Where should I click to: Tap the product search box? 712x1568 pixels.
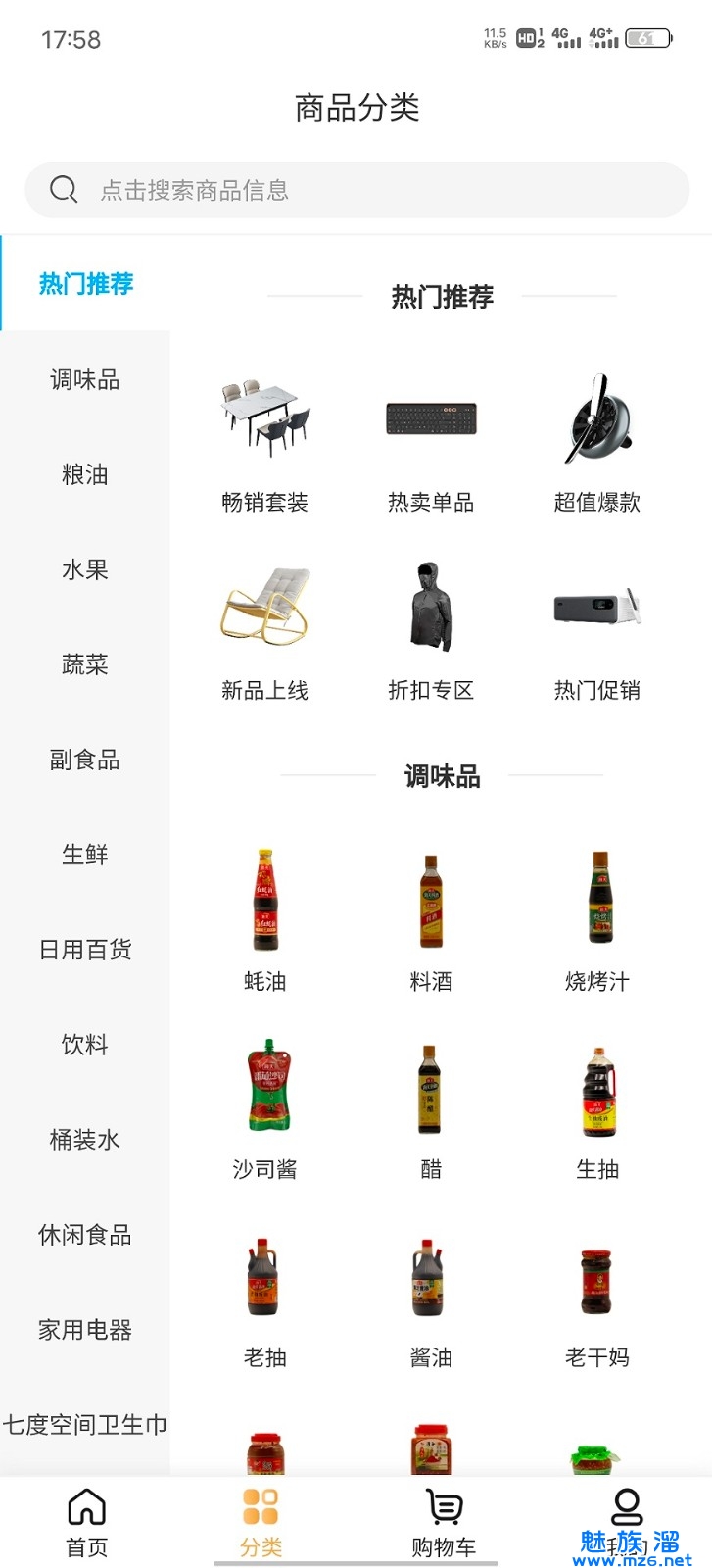[x=356, y=190]
